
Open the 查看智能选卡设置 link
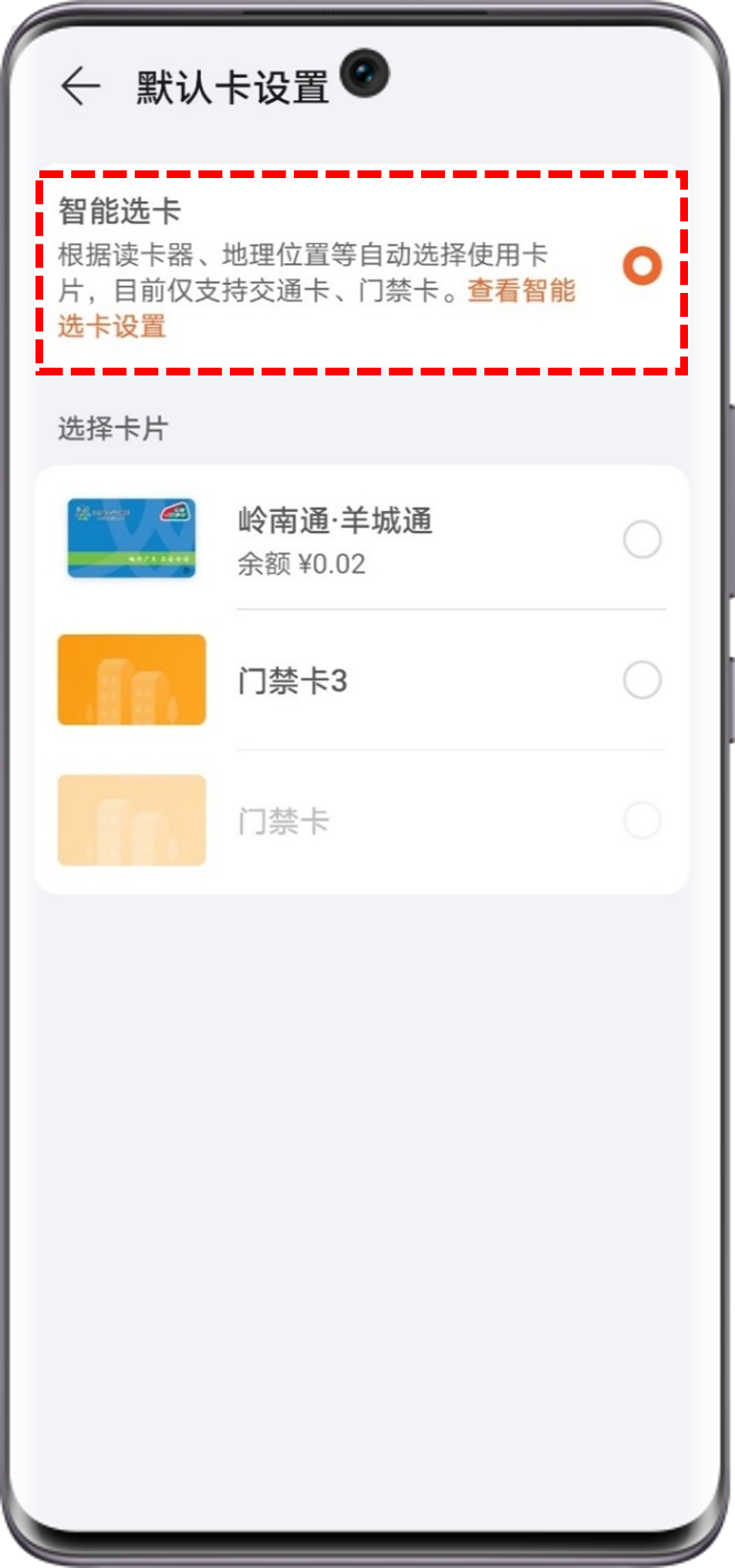[x=521, y=291]
